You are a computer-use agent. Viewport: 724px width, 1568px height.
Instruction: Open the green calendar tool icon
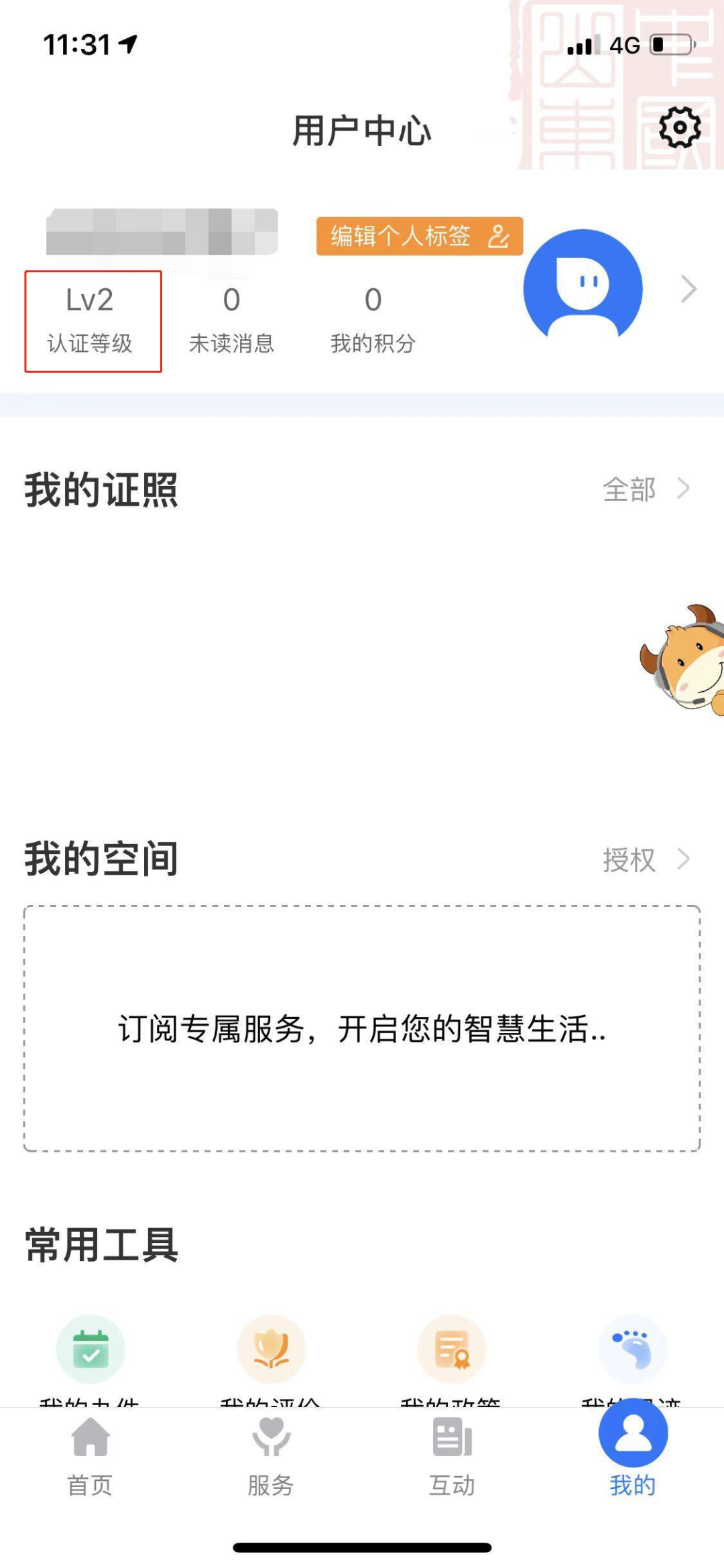point(90,1349)
